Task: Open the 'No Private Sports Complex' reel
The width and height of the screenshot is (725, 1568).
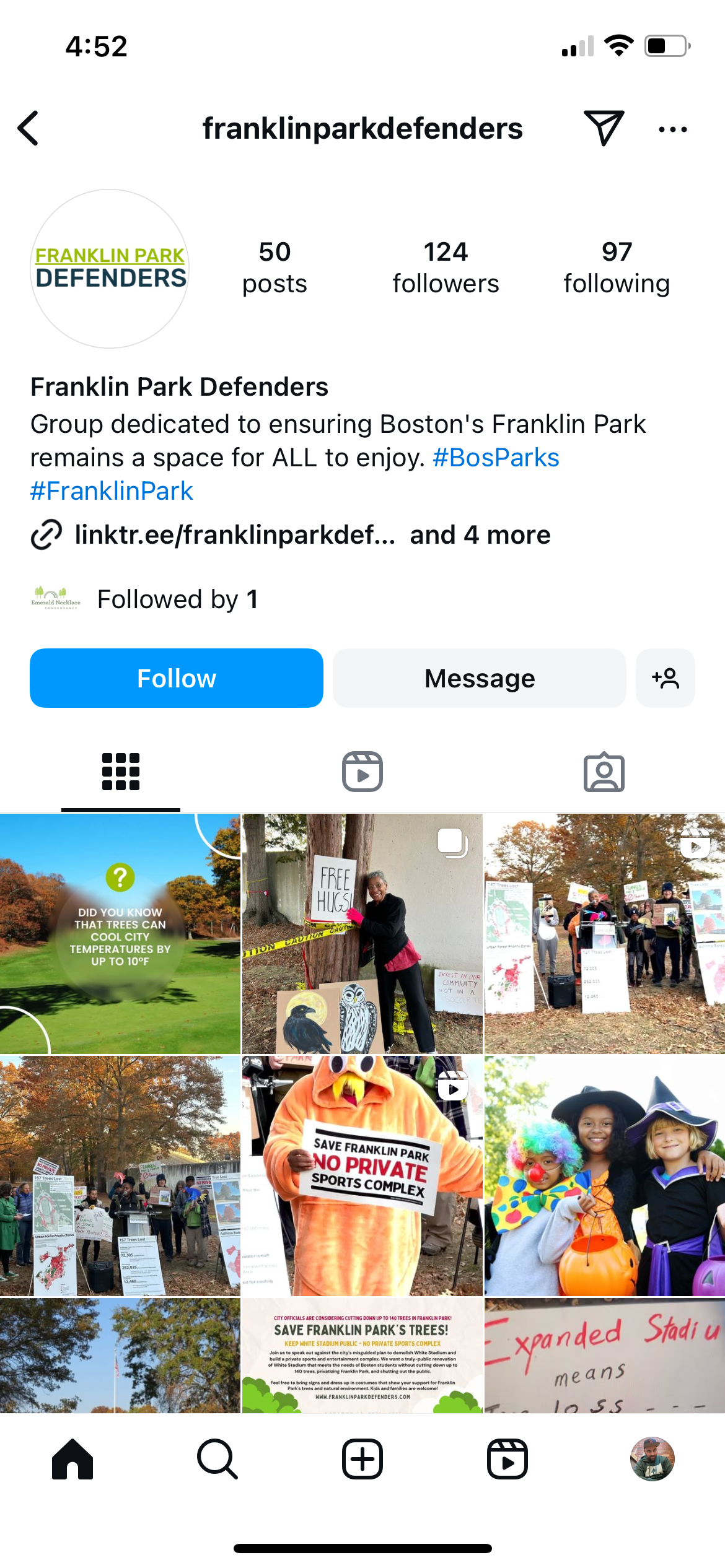Action: [362, 1175]
